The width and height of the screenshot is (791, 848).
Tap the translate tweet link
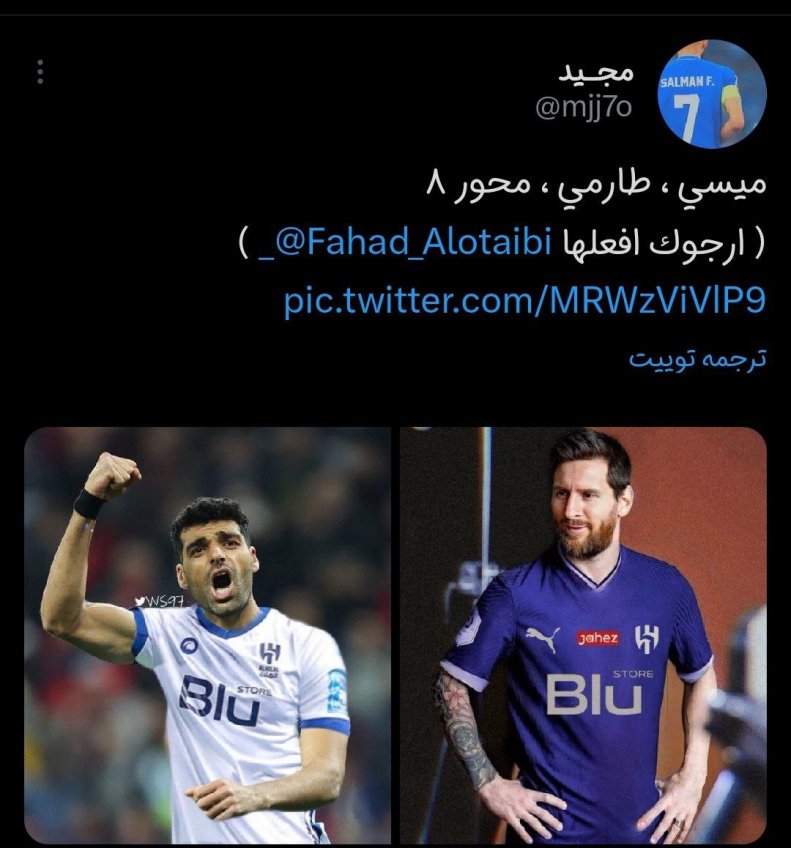pos(697,359)
